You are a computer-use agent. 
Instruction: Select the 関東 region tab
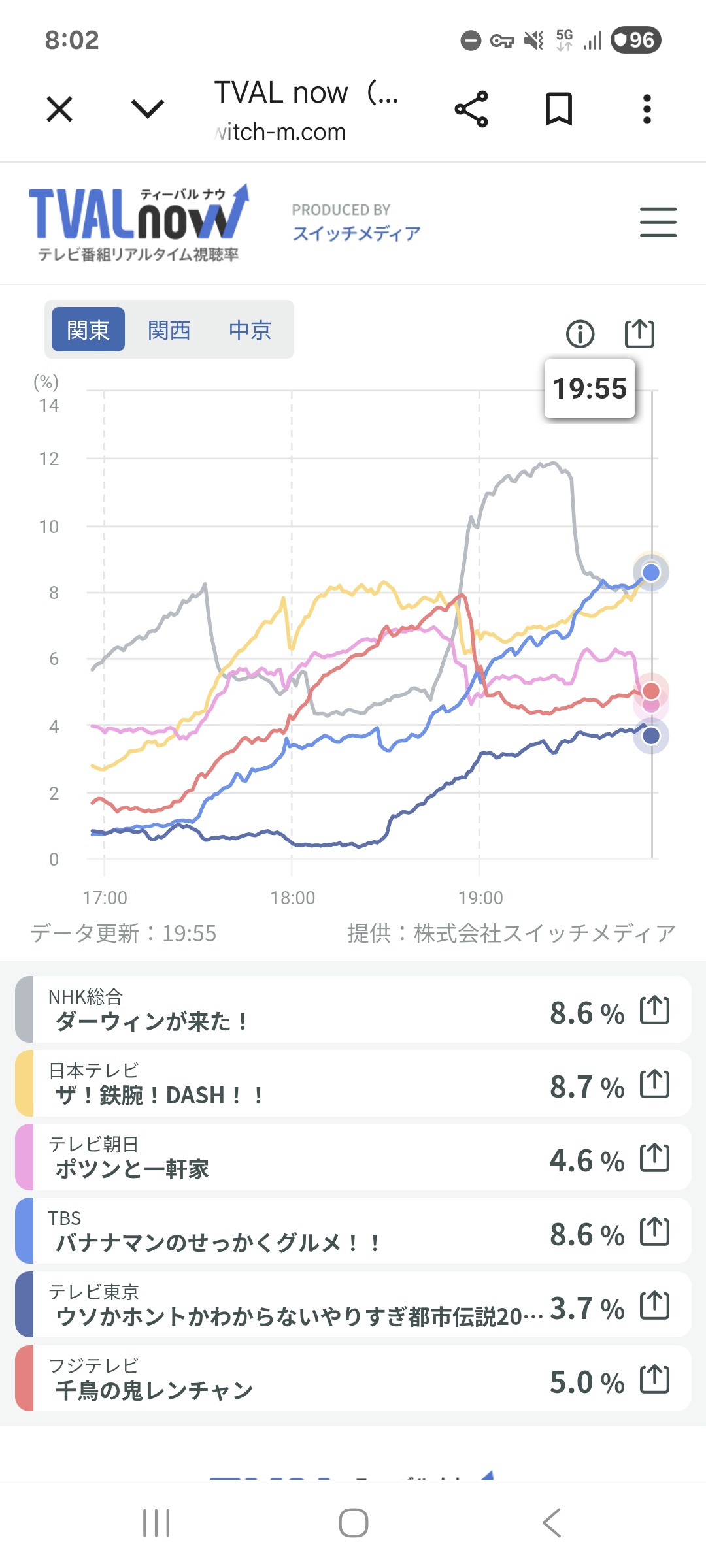pyautogui.click(x=88, y=330)
